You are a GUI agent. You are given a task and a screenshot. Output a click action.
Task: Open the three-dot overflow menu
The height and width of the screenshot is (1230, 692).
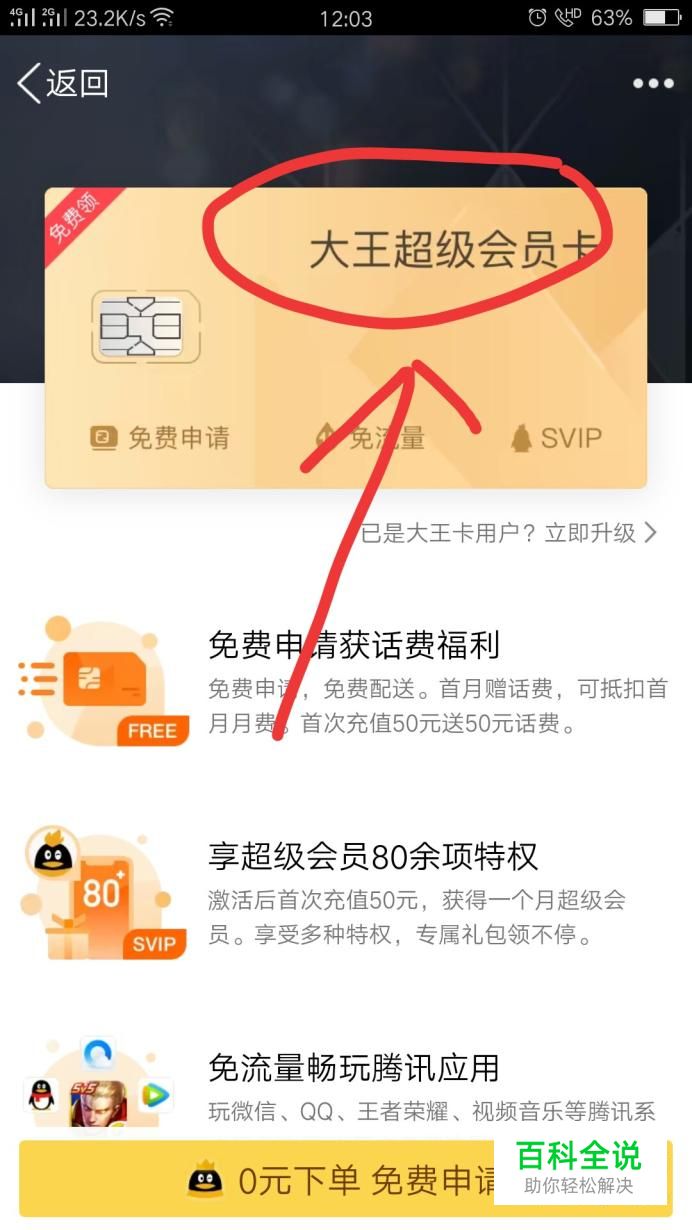coord(652,83)
